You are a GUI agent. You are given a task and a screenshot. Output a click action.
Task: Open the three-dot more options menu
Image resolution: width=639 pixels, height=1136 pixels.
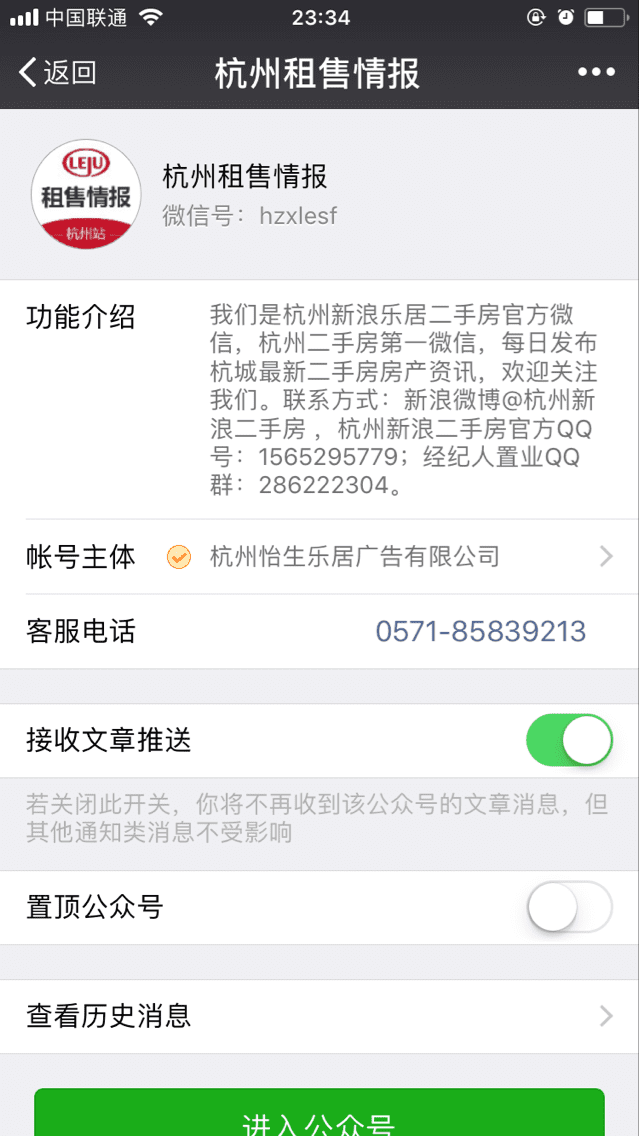pyautogui.click(x=596, y=72)
